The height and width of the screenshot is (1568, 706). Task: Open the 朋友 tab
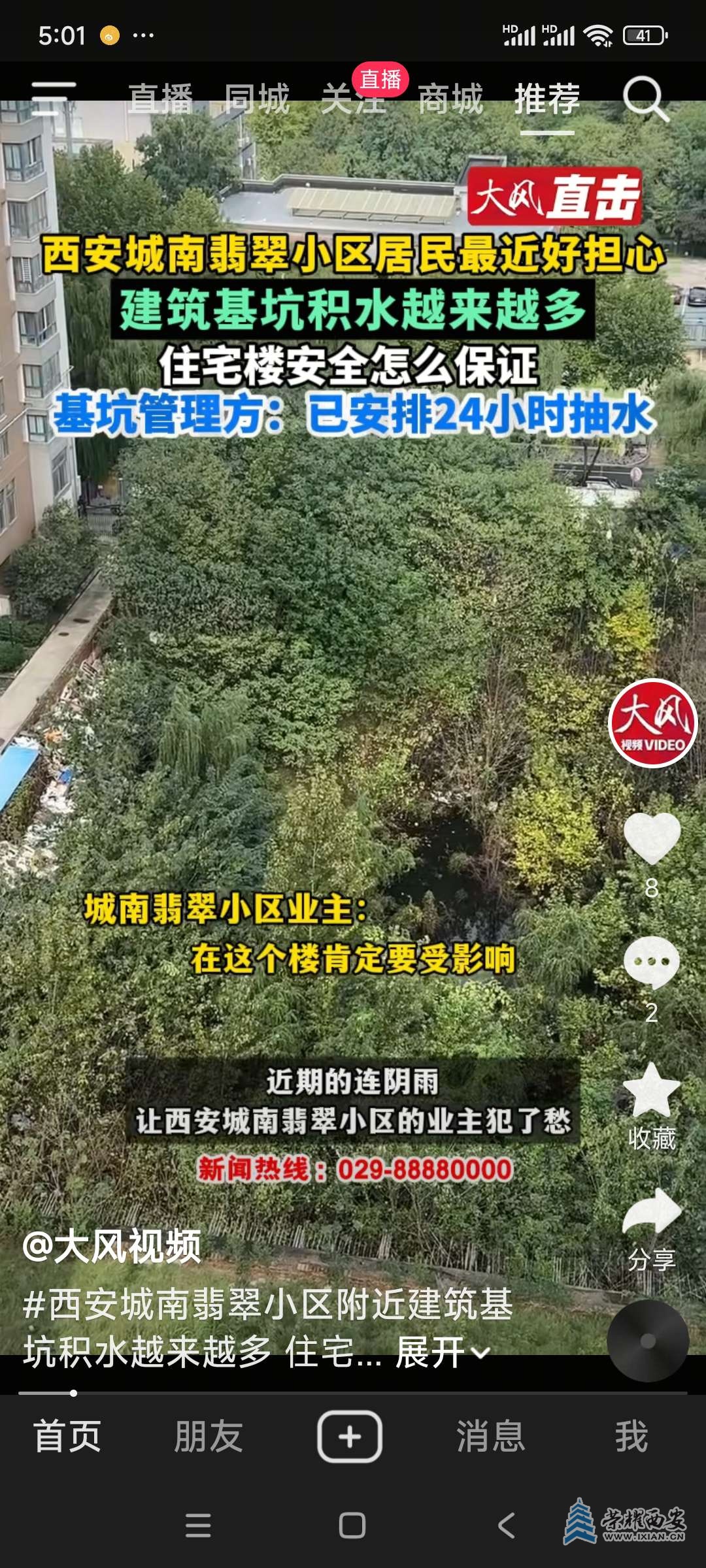tap(209, 1437)
